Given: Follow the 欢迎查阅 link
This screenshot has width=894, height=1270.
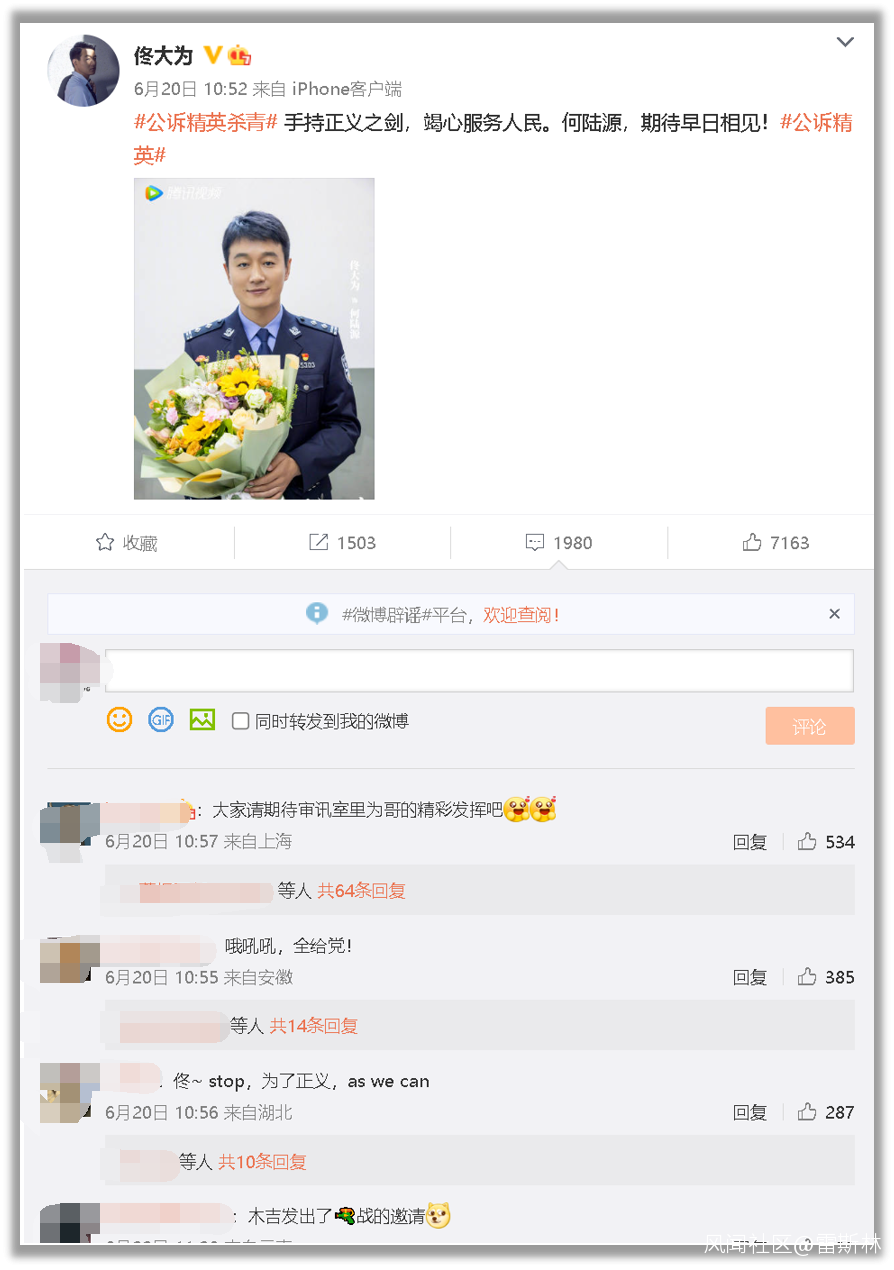Looking at the screenshot, I should (x=521, y=615).
